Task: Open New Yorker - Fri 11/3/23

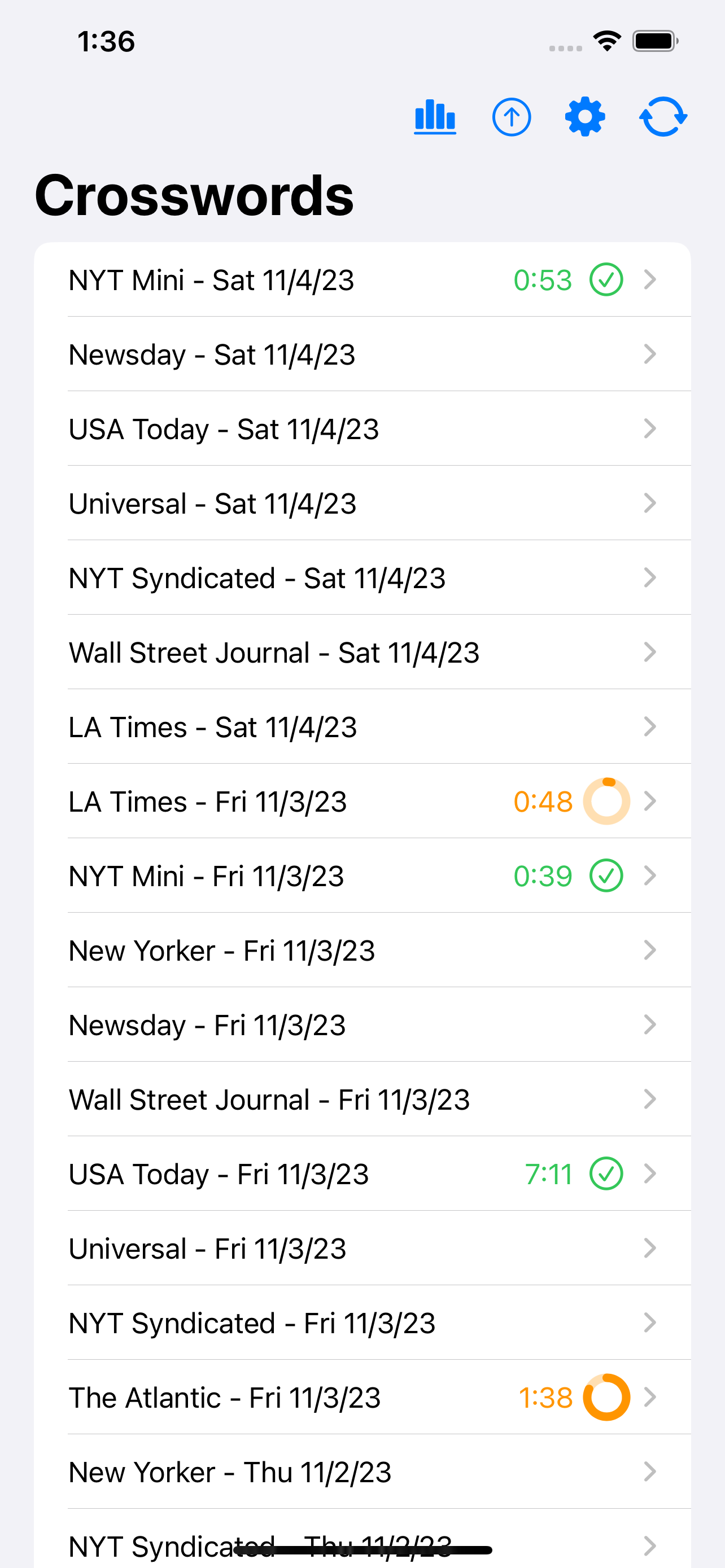Action: [362, 950]
